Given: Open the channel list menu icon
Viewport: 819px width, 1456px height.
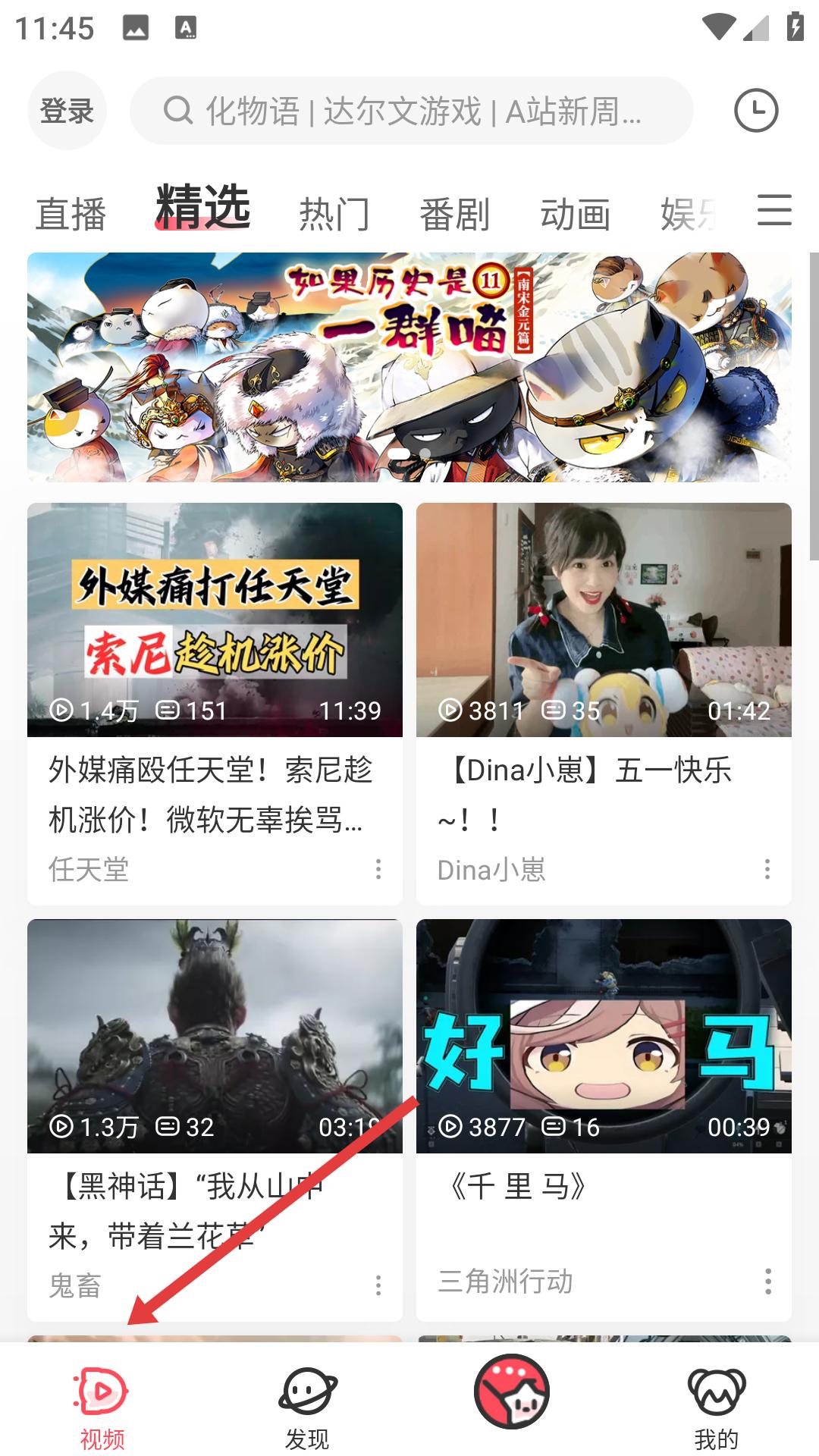Looking at the screenshot, I should pyautogui.click(x=774, y=211).
